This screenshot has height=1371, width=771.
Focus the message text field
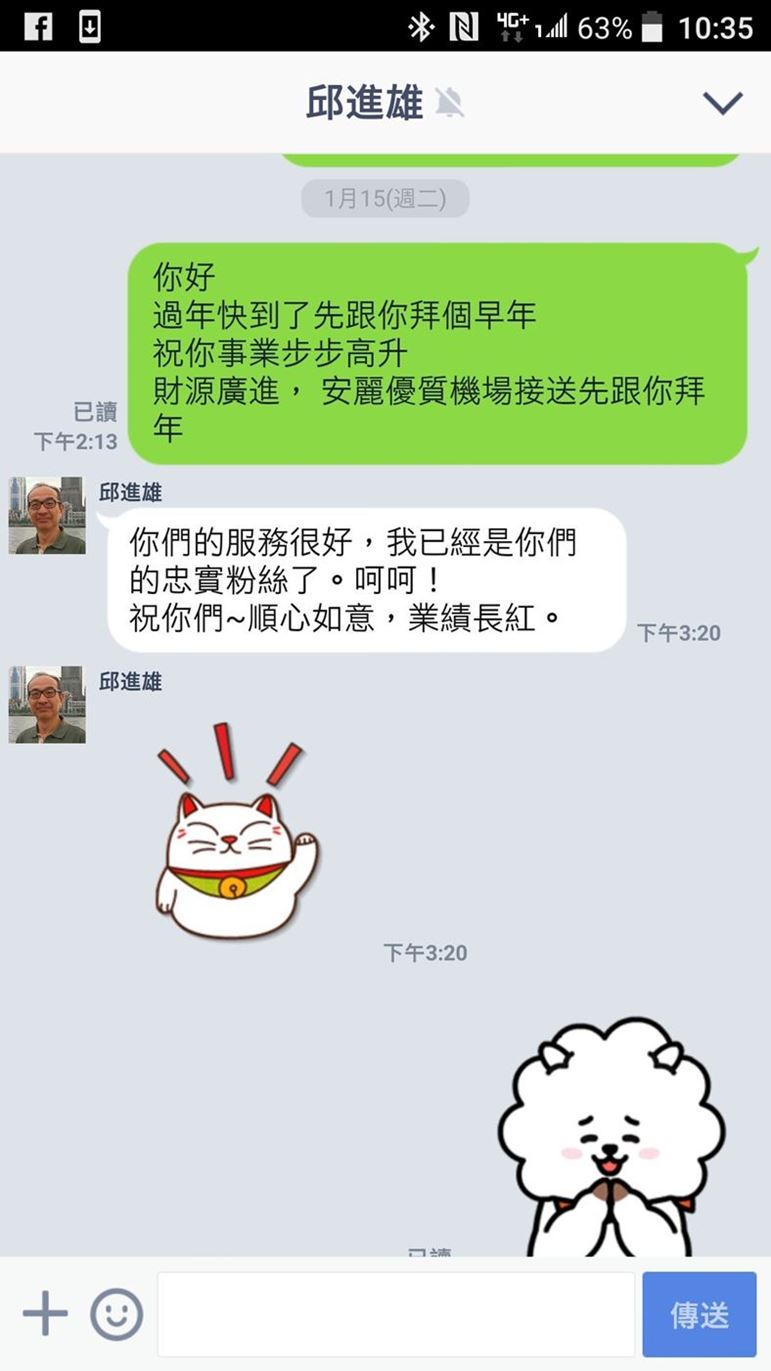396,1314
